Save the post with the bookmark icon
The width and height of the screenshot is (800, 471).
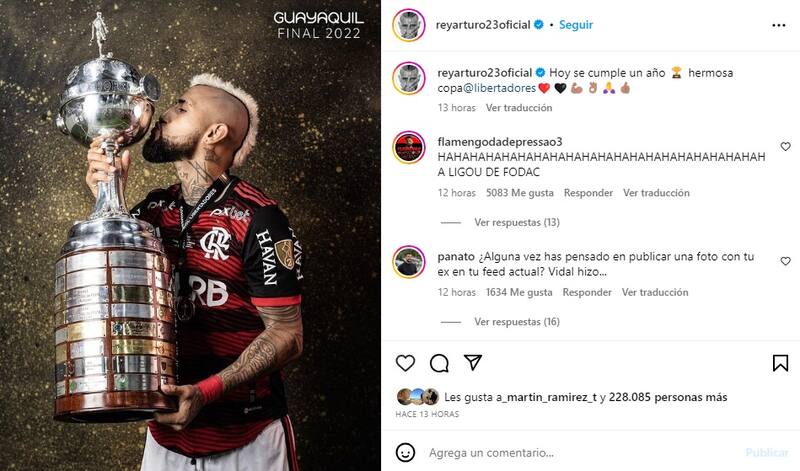(x=780, y=363)
